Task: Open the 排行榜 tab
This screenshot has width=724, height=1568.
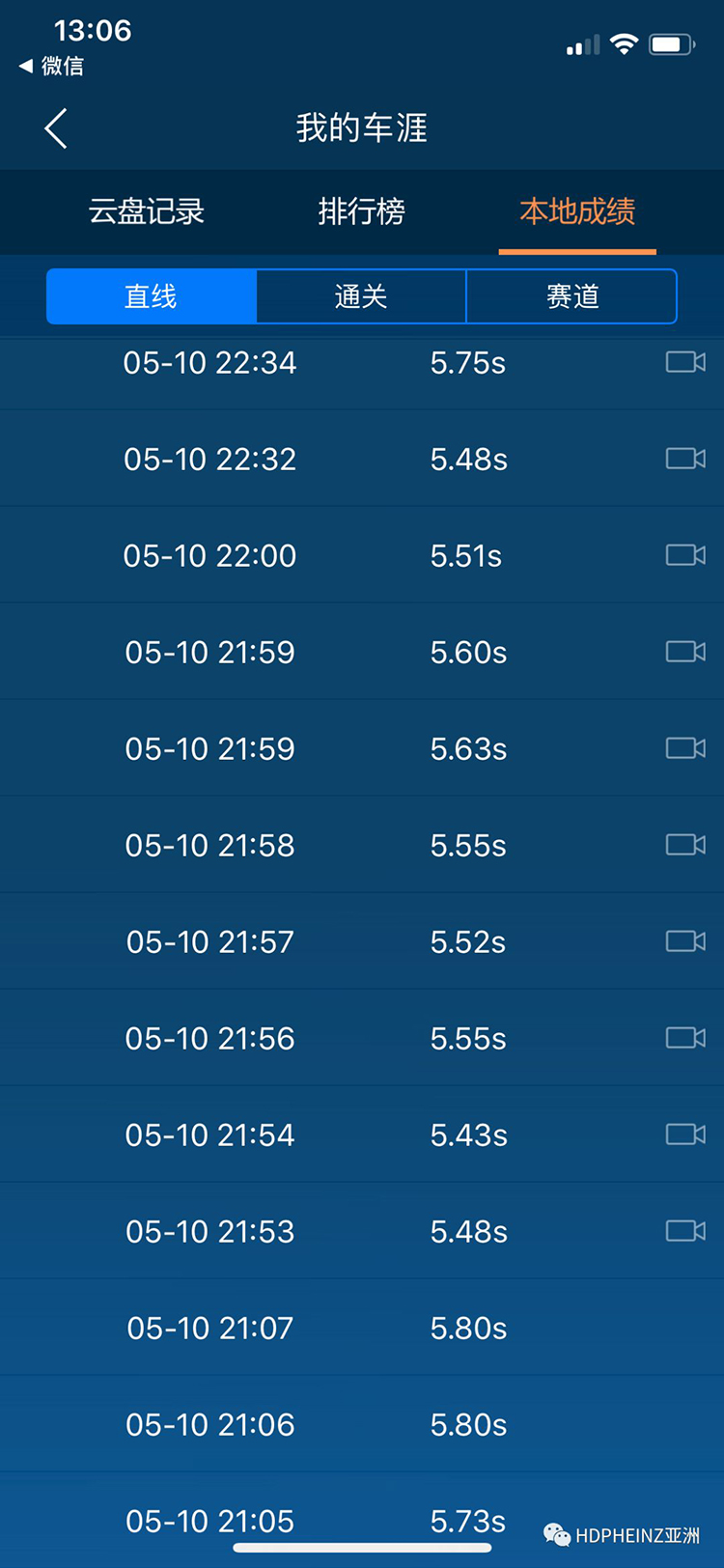Action: [362, 211]
